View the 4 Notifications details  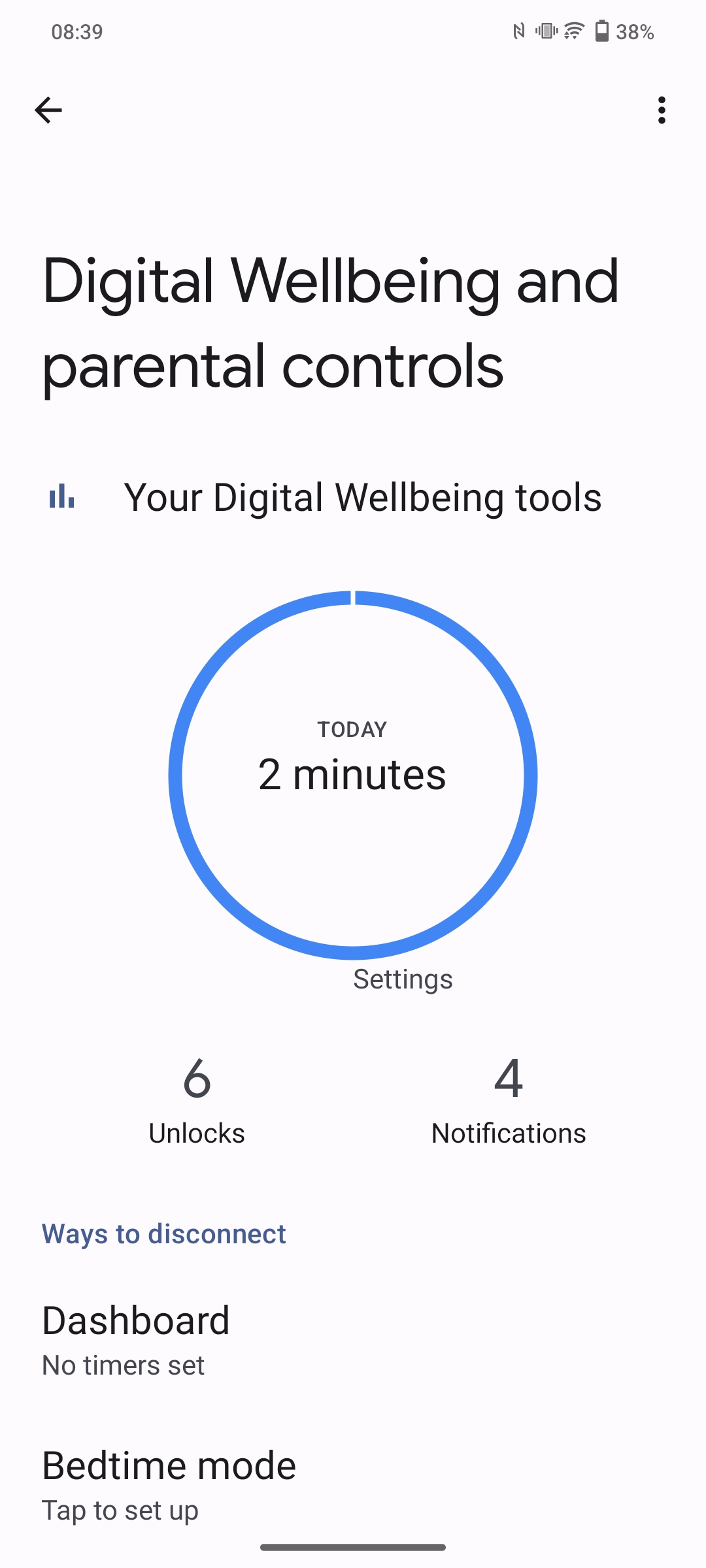509,1100
